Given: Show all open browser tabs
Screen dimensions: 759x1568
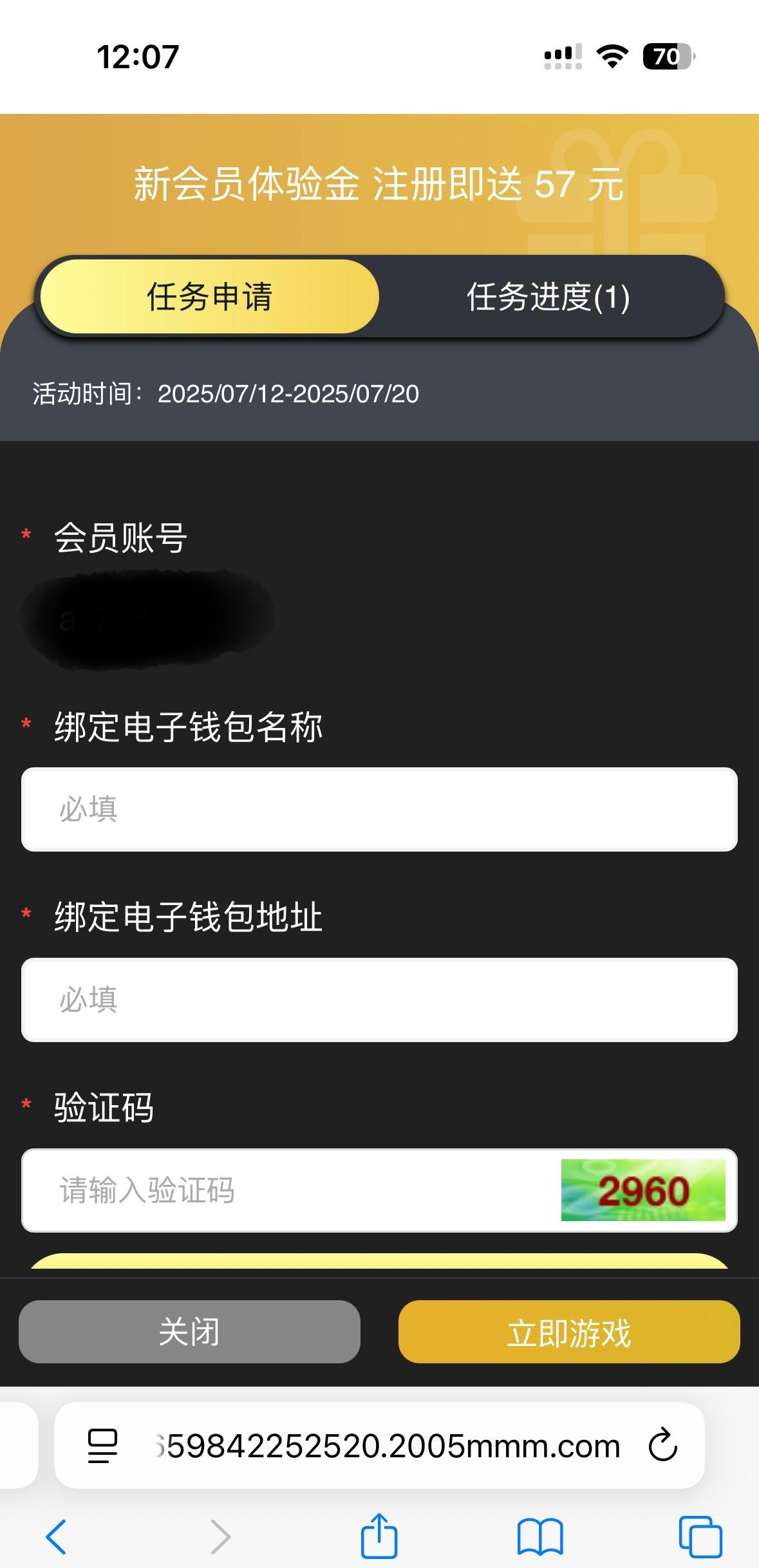Looking at the screenshot, I should (x=700, y=1536).
